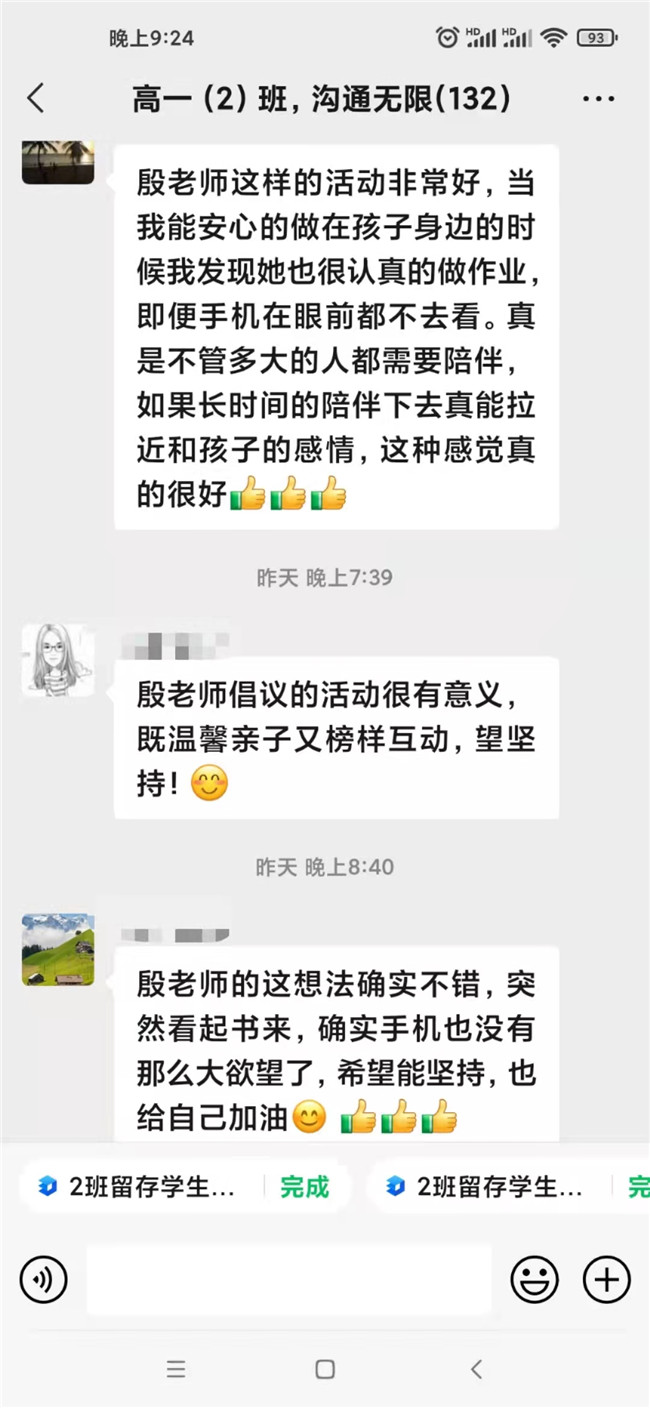This screenshot has height=1408, width=650.
Task: View the sunset palm avatar's profile
Action: 58,161
